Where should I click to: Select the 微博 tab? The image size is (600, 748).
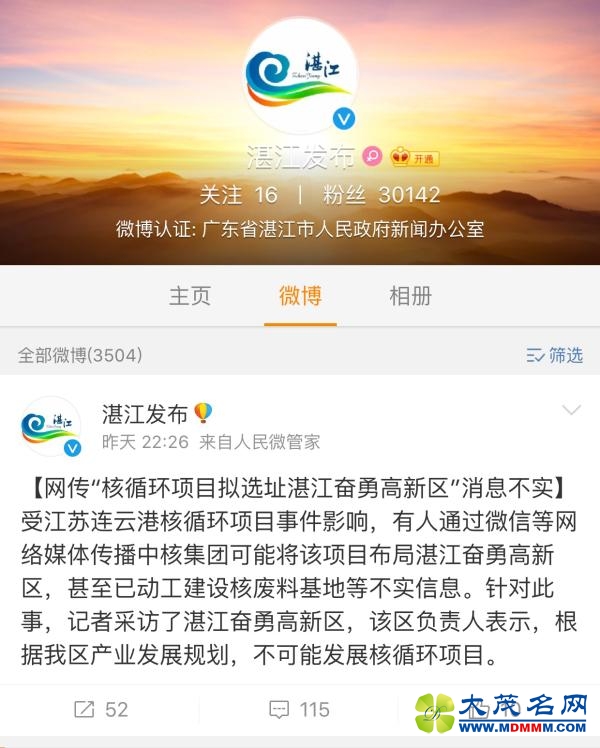(x=299, y=296)
